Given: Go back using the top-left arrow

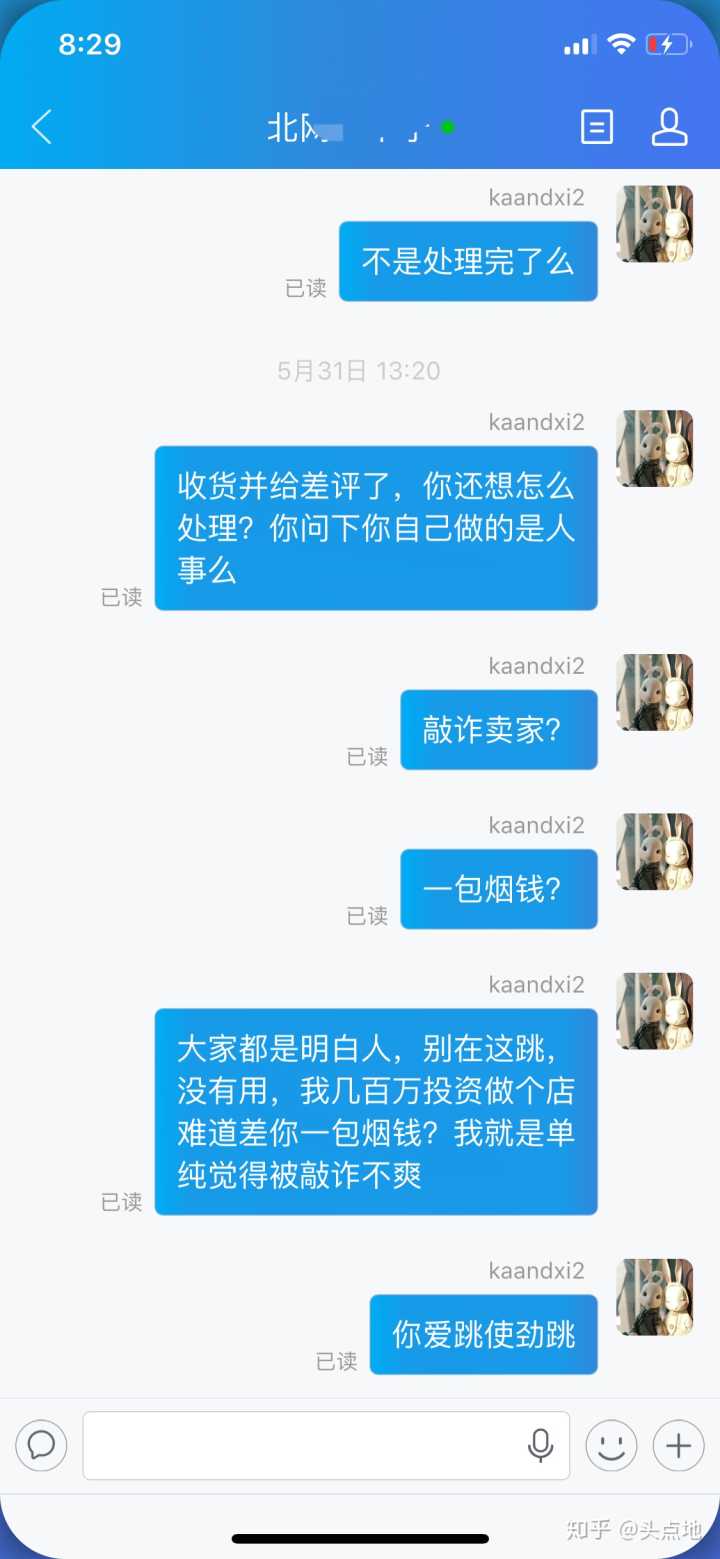Looking at the screenshot, I should 42,127.
